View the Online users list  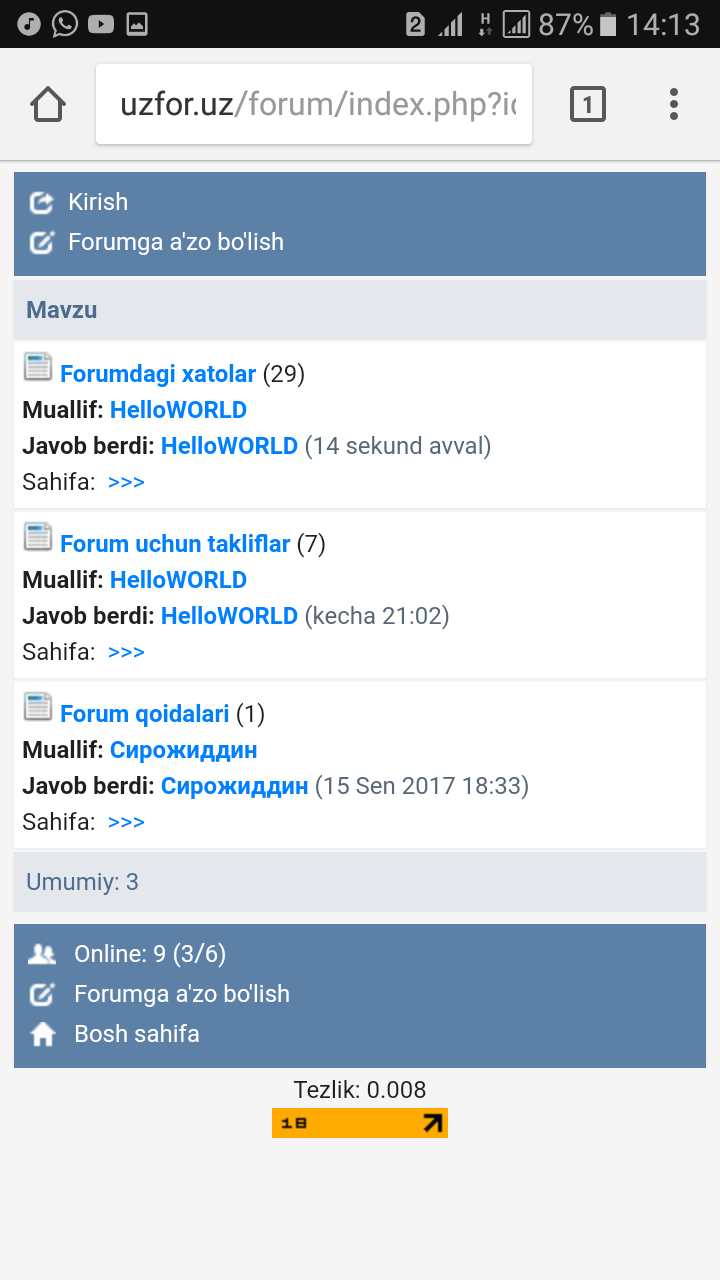pos(149,954)
